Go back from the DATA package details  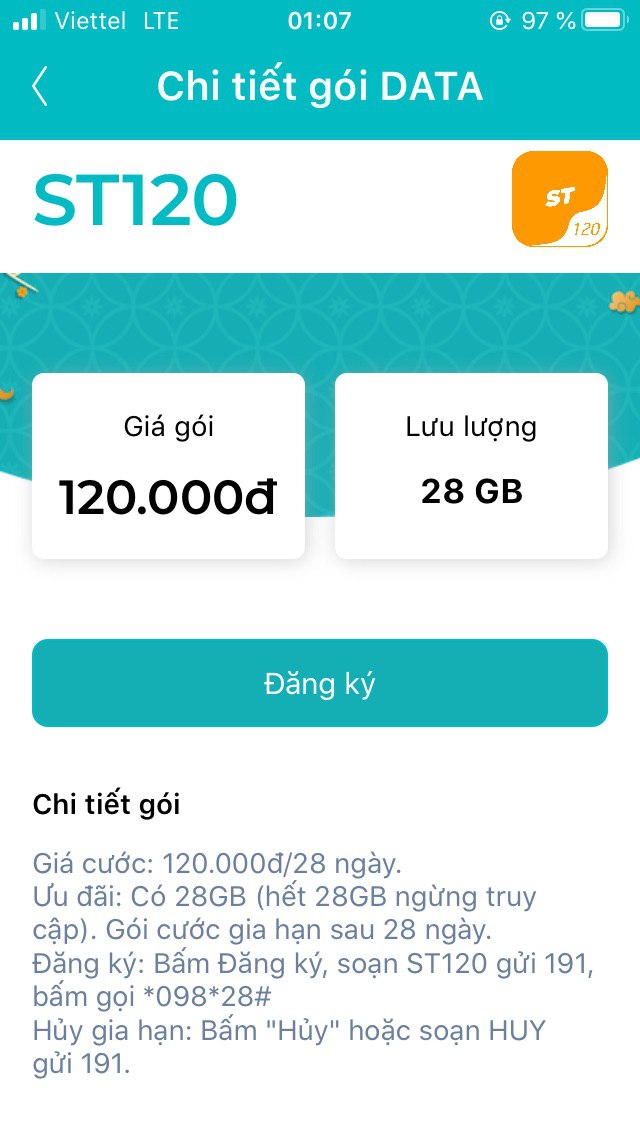pos(40,87)
